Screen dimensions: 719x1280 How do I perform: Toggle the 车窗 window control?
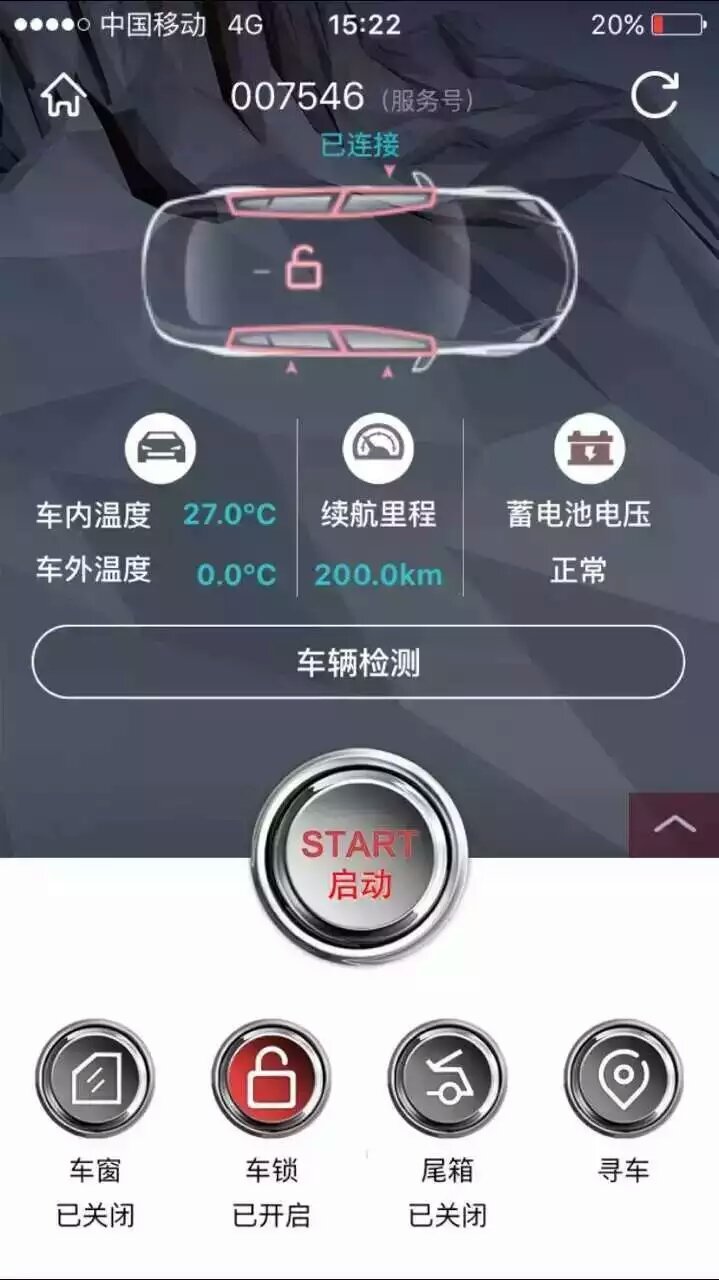click(95, 1079)
